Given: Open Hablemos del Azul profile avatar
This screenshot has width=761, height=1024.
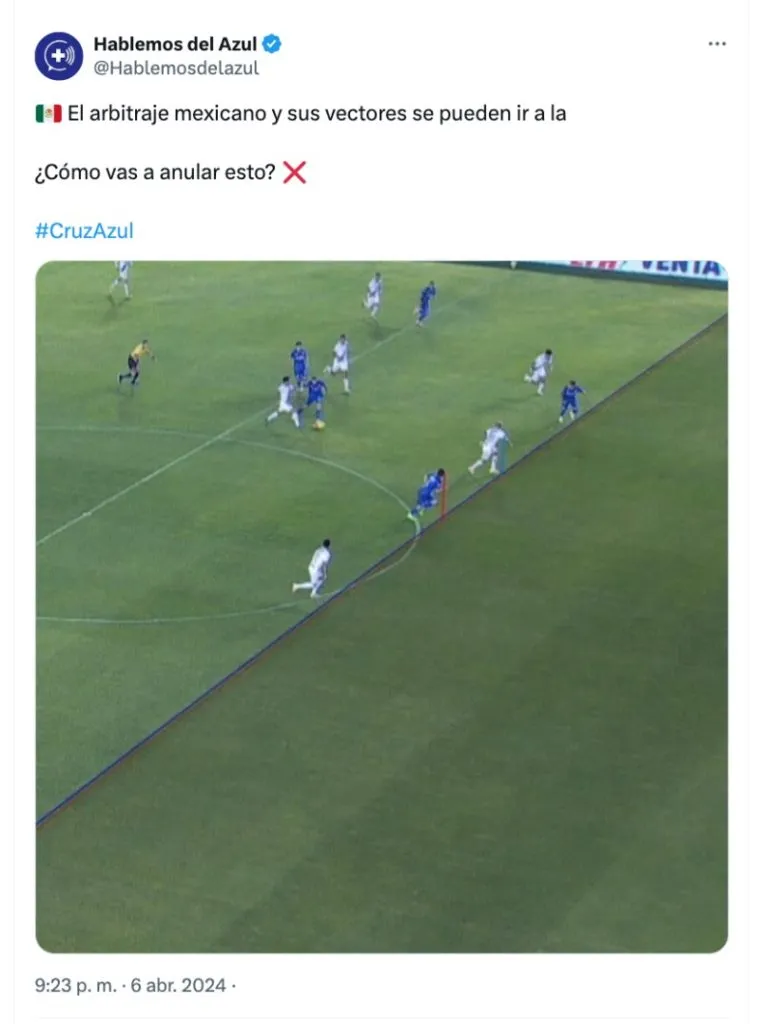Looking at the screenshot, I should click(x=58, y=56).
